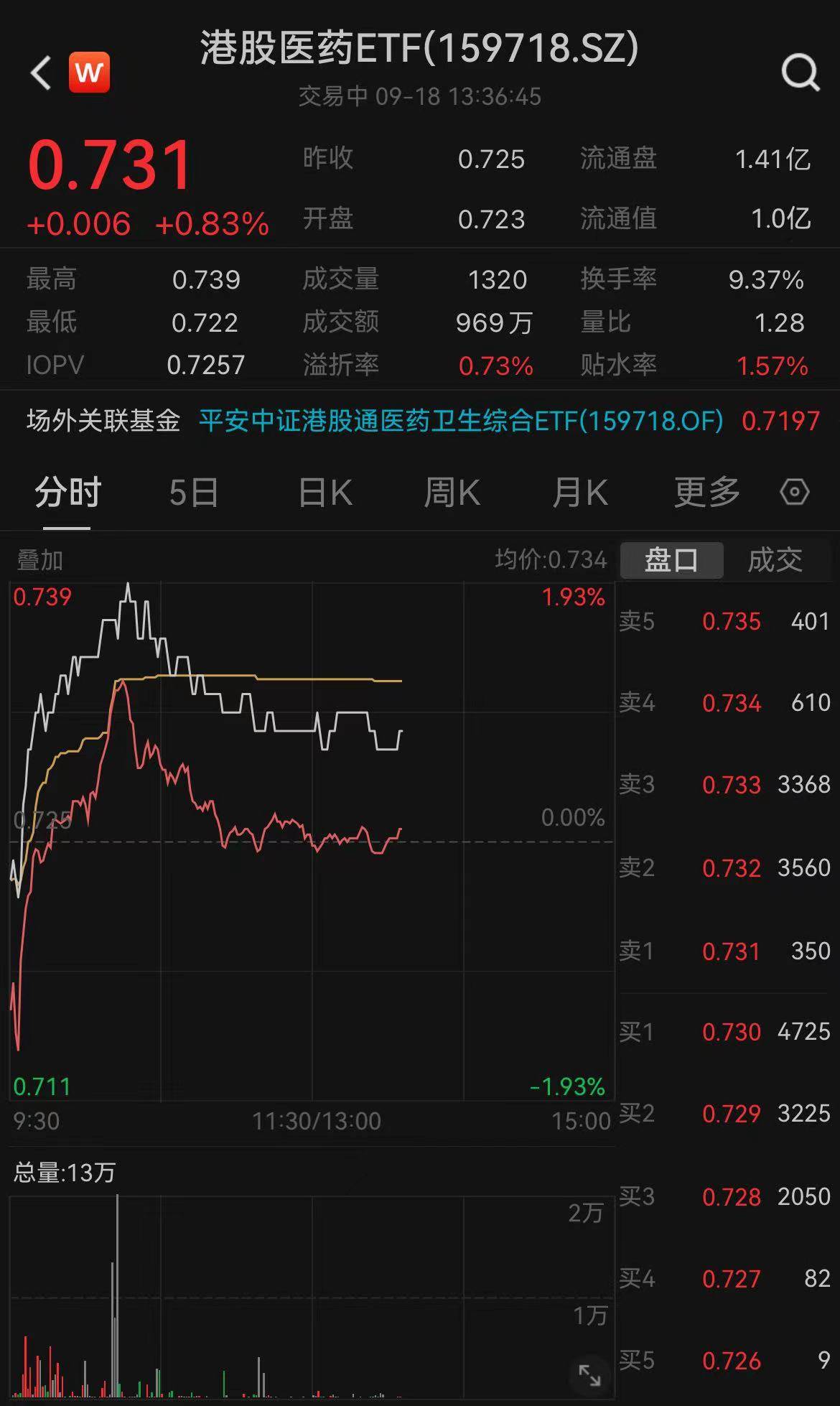Open the search magnifier icon
840x1406 pixels.
click(x=800, y=72)
